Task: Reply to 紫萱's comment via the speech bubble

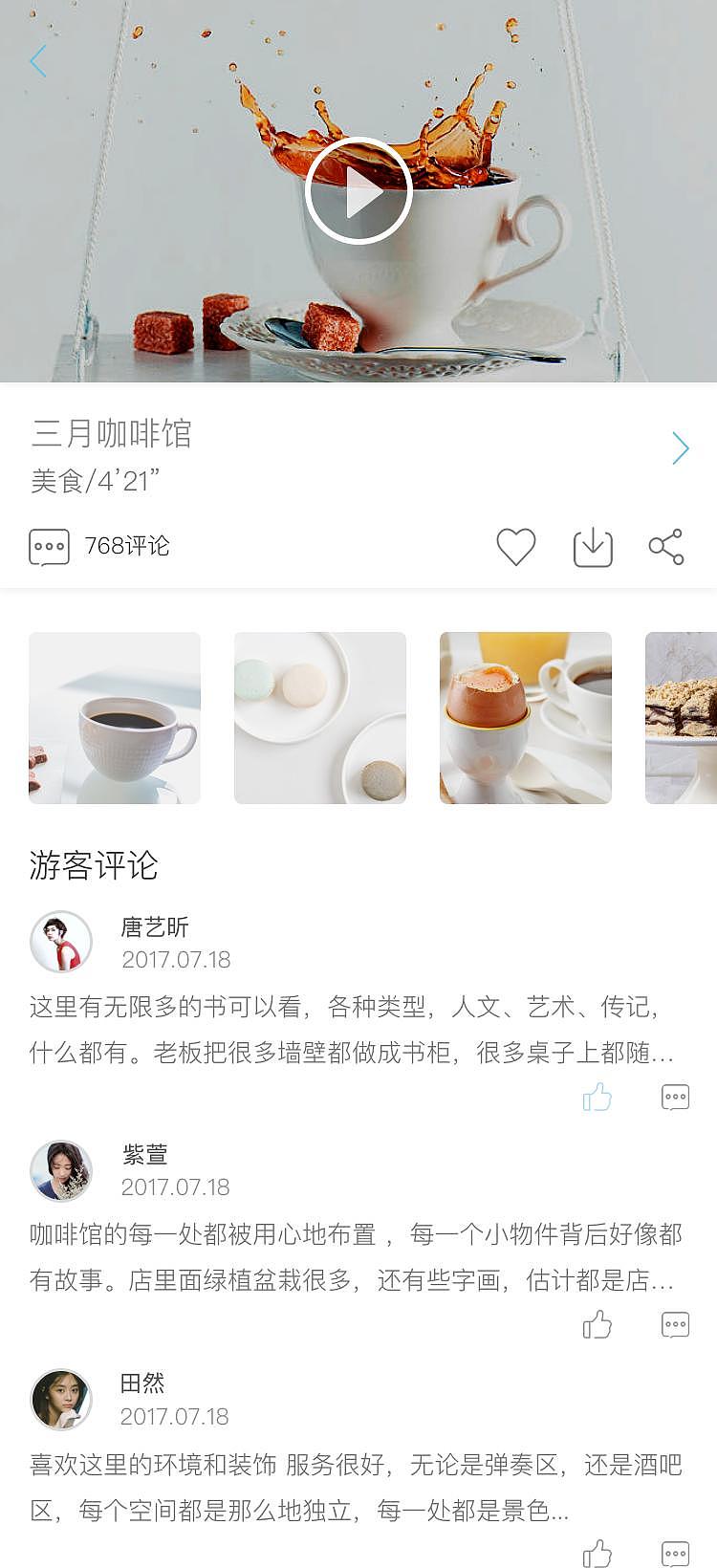Action: [x=676, y=1323]
